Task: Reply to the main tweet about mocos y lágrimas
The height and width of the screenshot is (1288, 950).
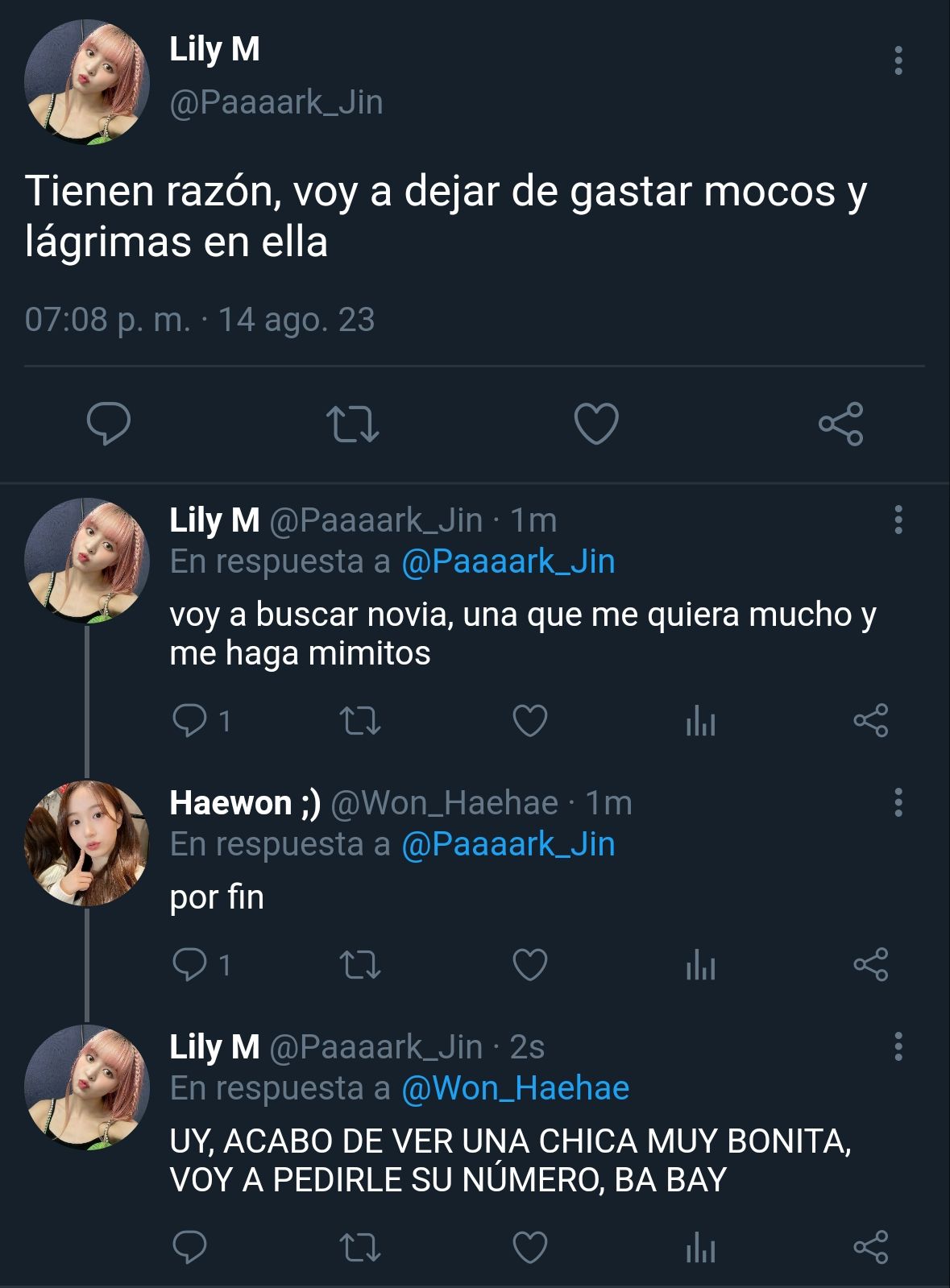Action: [109, 424]
